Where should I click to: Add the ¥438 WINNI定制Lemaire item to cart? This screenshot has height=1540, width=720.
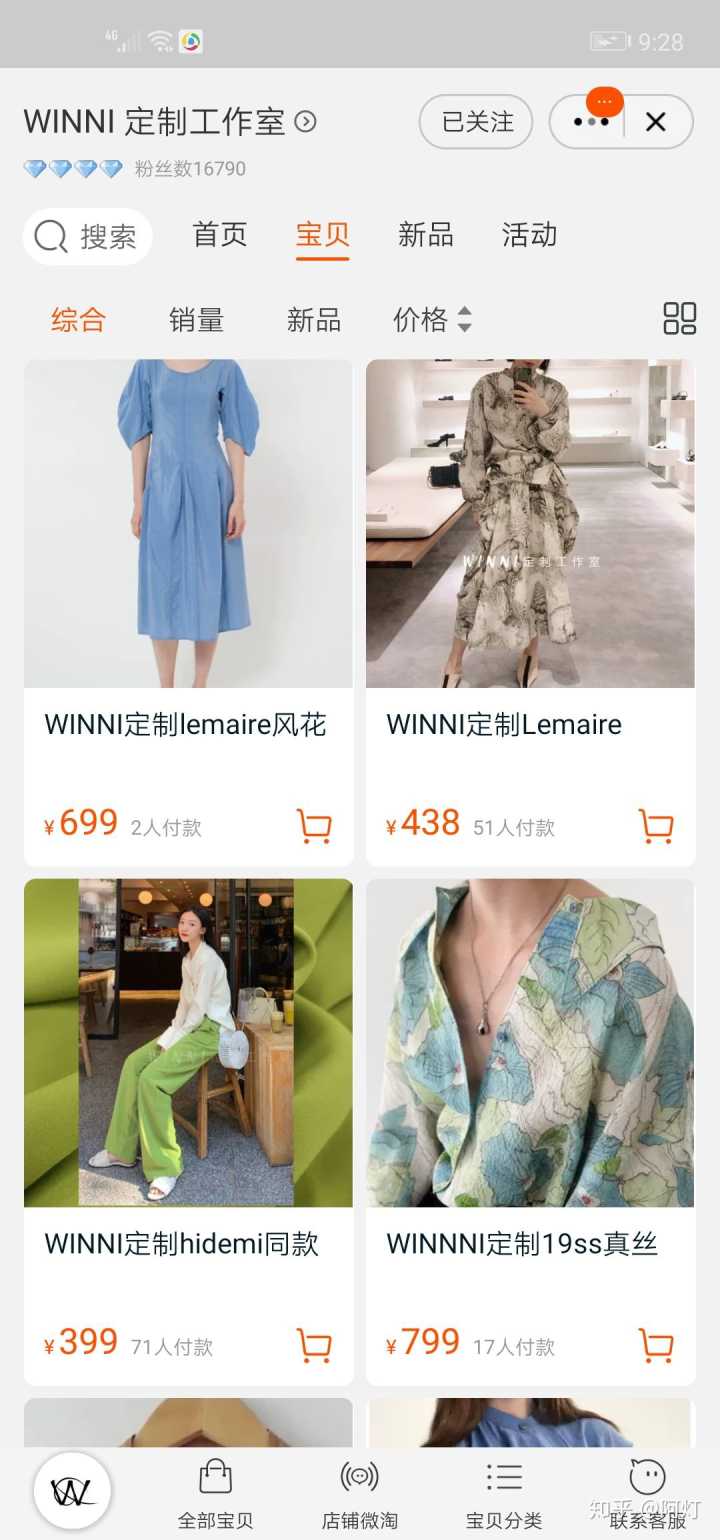(656, 827)
